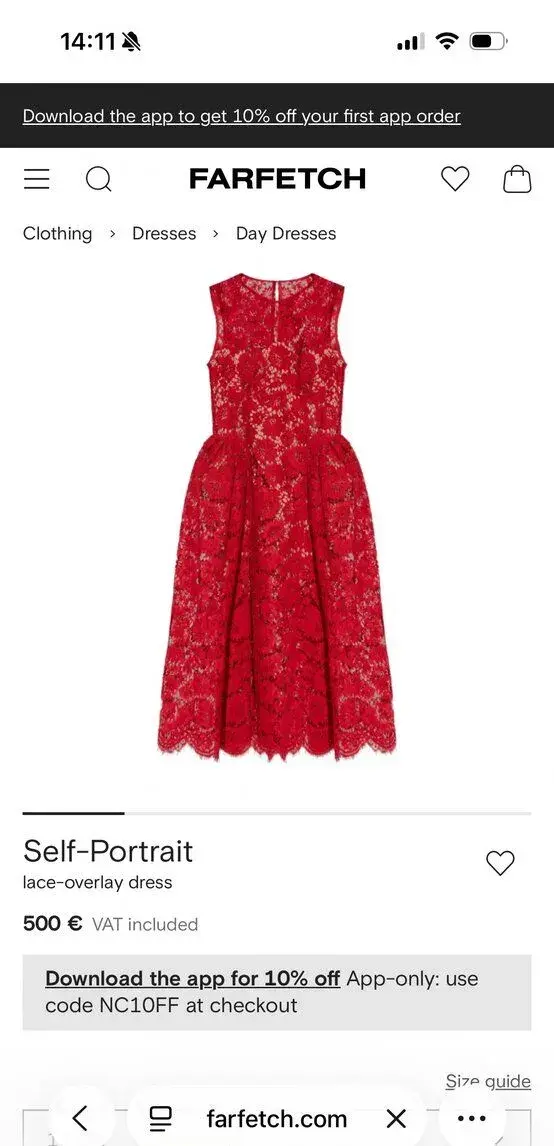Add Self-Portrait dress to wishlist

coord(500,863)
